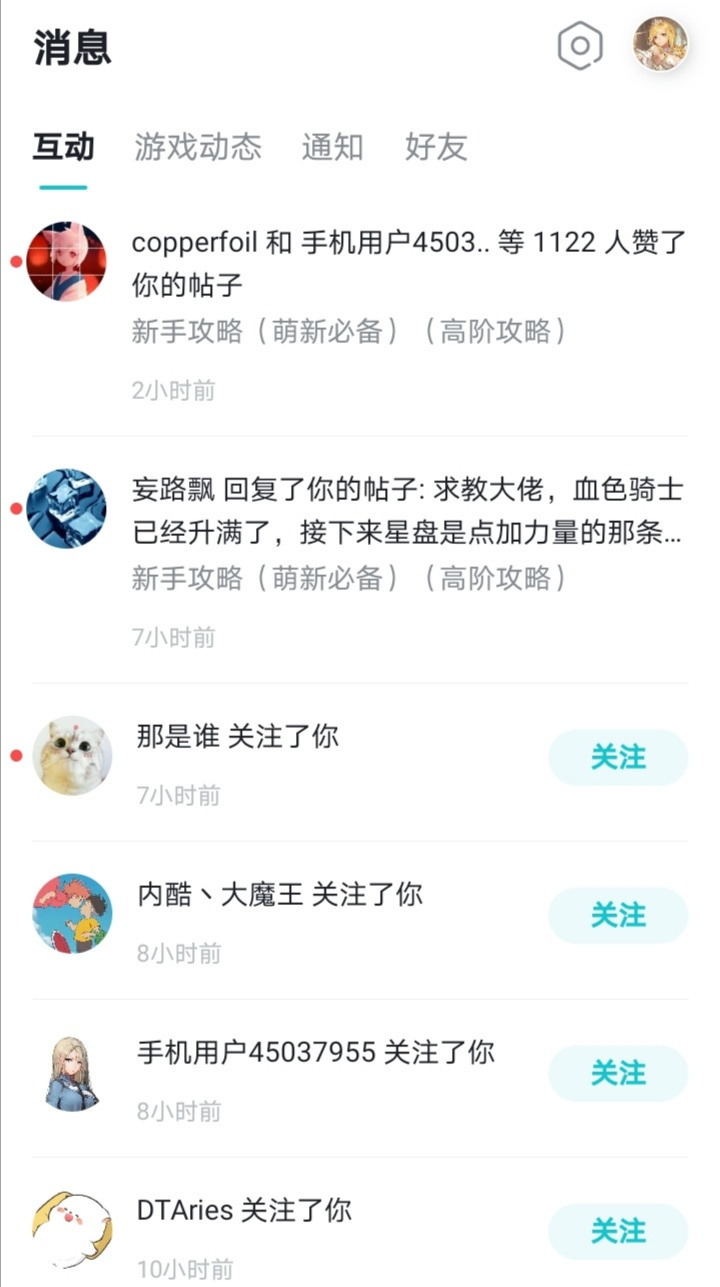Follow back DTAries
Image resolution: width=720 pixels, height=1287 pixels.
618,1232
